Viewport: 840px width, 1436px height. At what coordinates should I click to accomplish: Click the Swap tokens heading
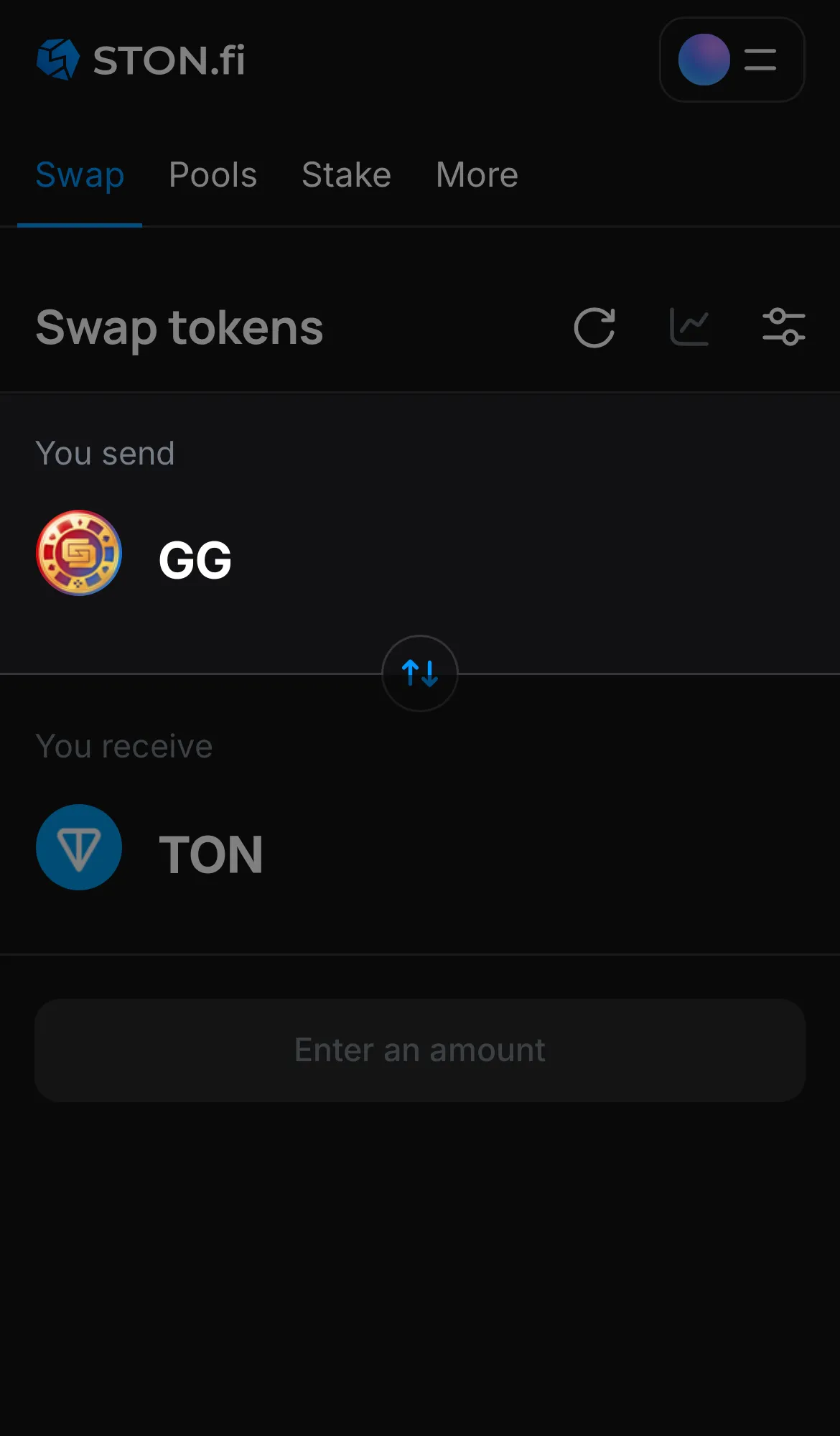pyautogui.click(x=179, y=328)
